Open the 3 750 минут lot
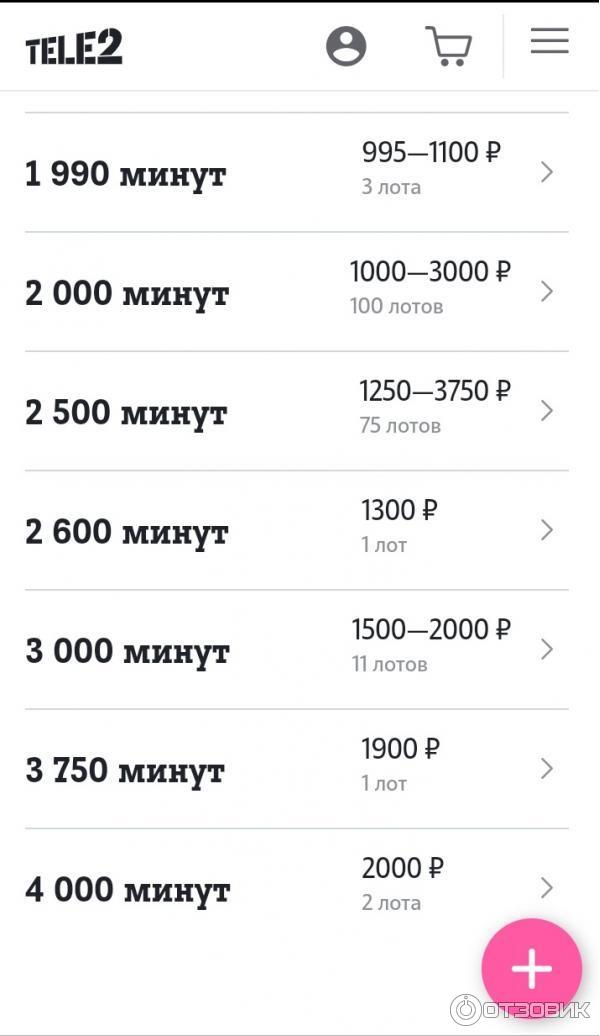 tap(296, 769)
